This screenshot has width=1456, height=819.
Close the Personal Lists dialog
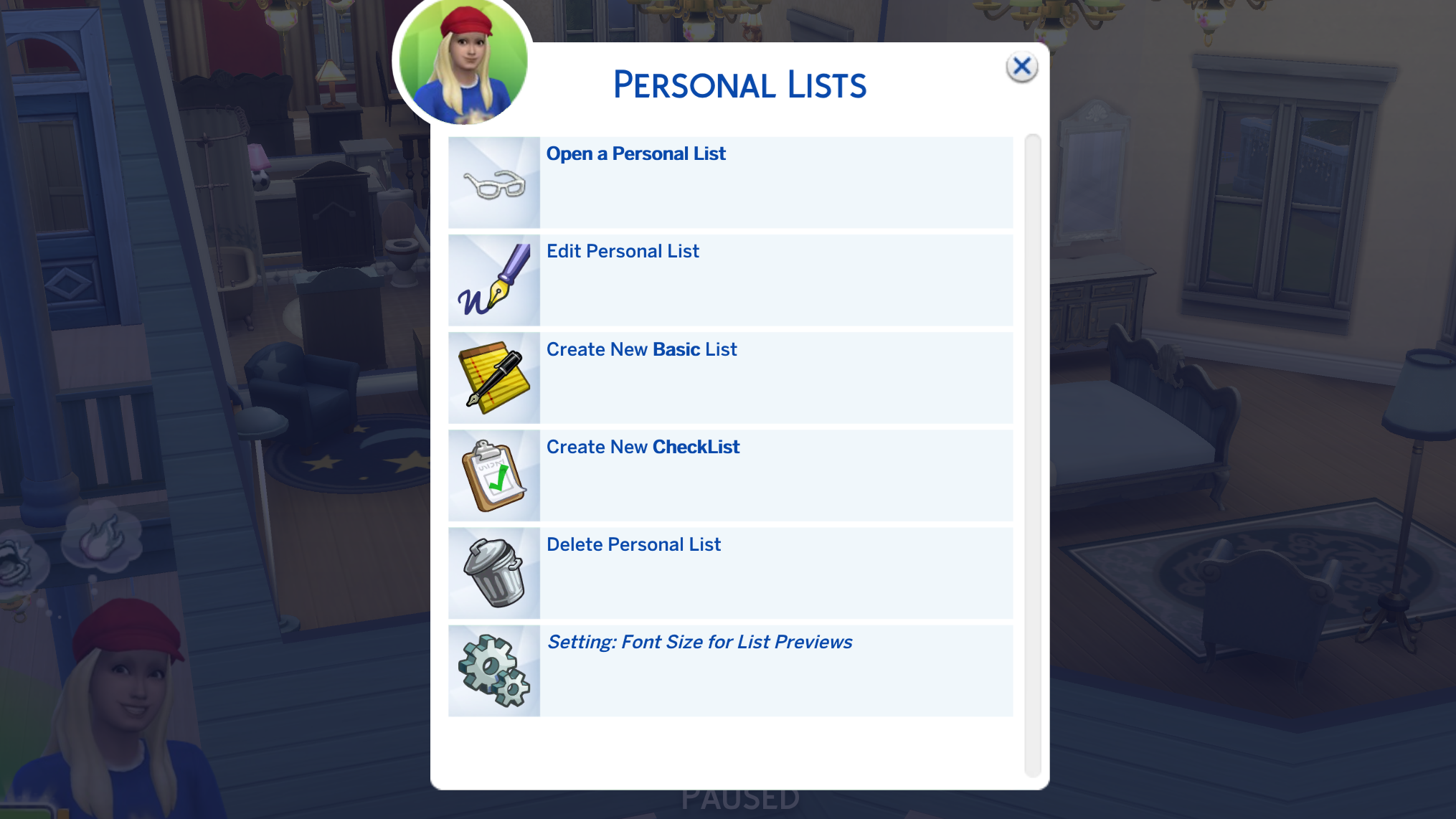click(x=1021, y=67)
